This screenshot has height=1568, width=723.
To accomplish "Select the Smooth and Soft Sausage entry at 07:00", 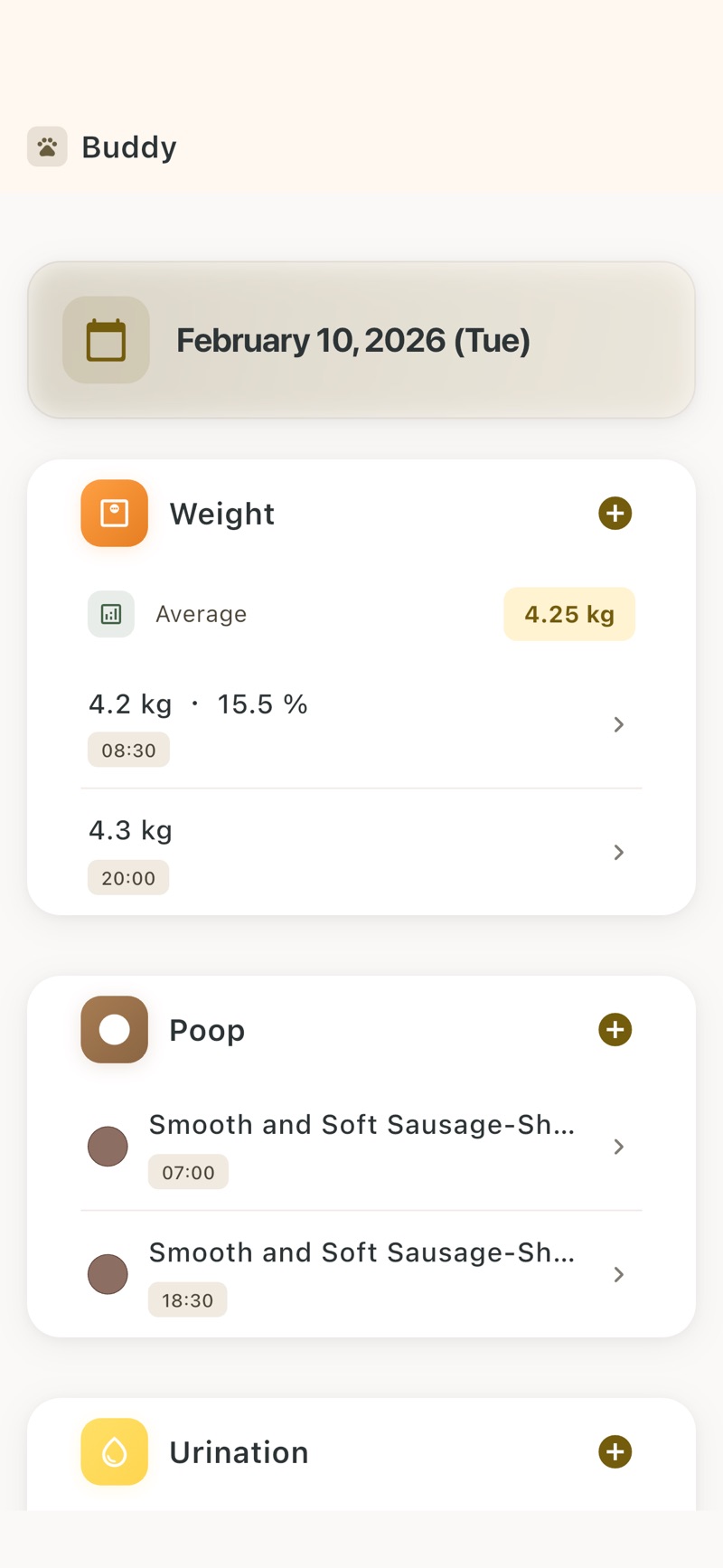I will tap(361, 1125).
